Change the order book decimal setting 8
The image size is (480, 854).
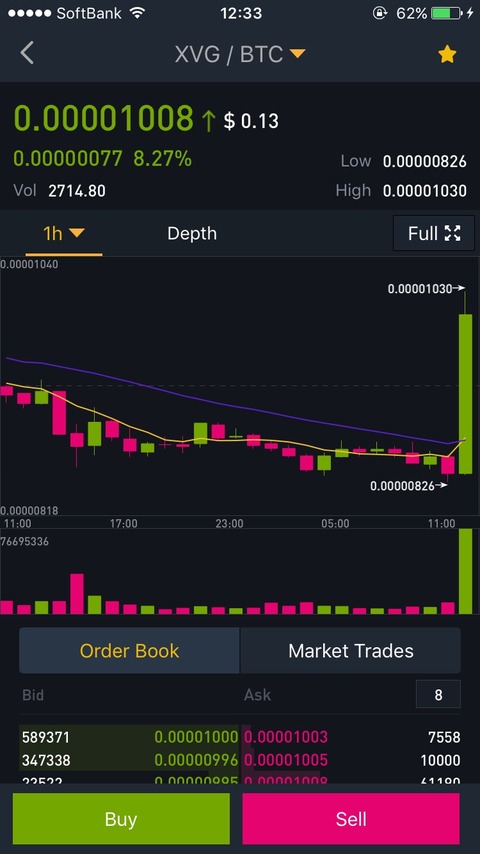tap(438, 695)
